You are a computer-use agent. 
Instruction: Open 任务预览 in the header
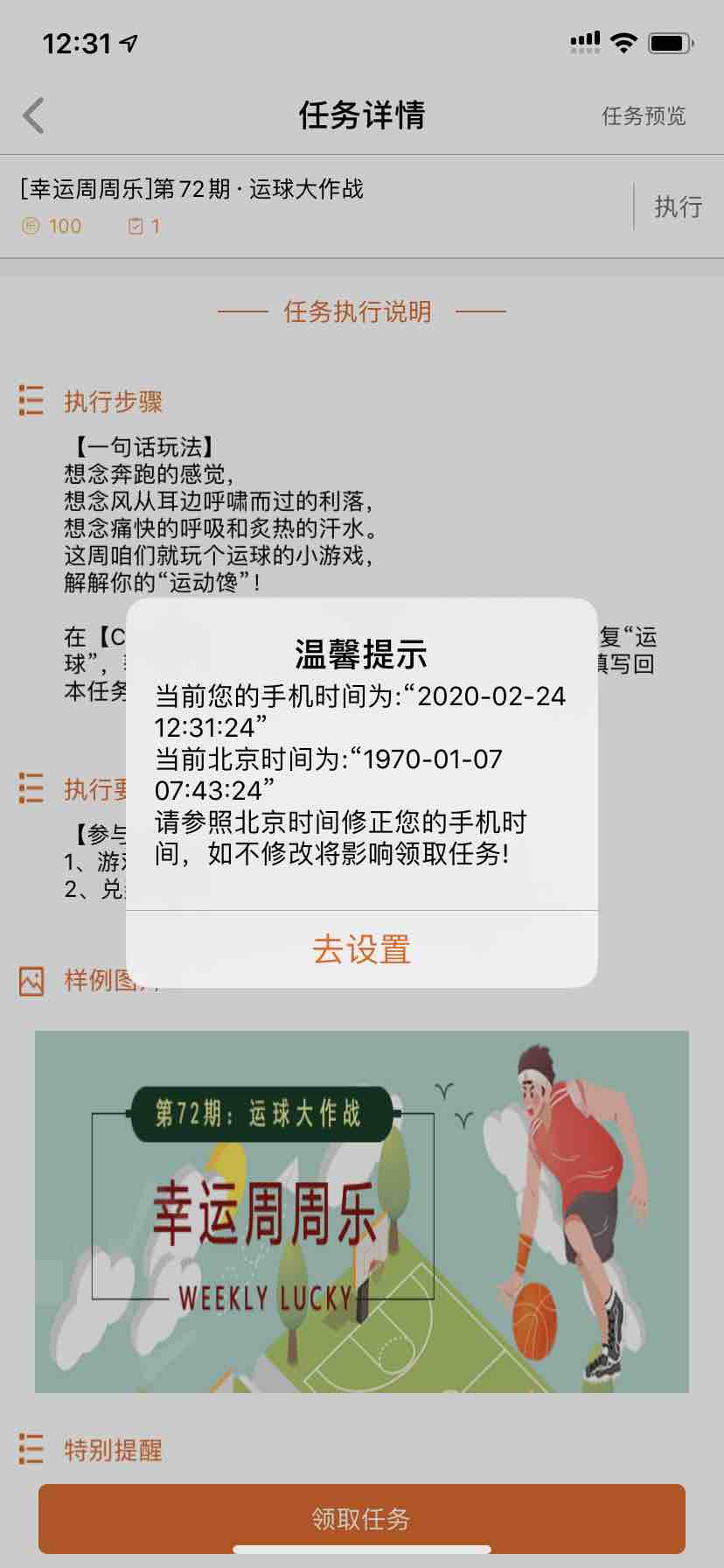644,115
